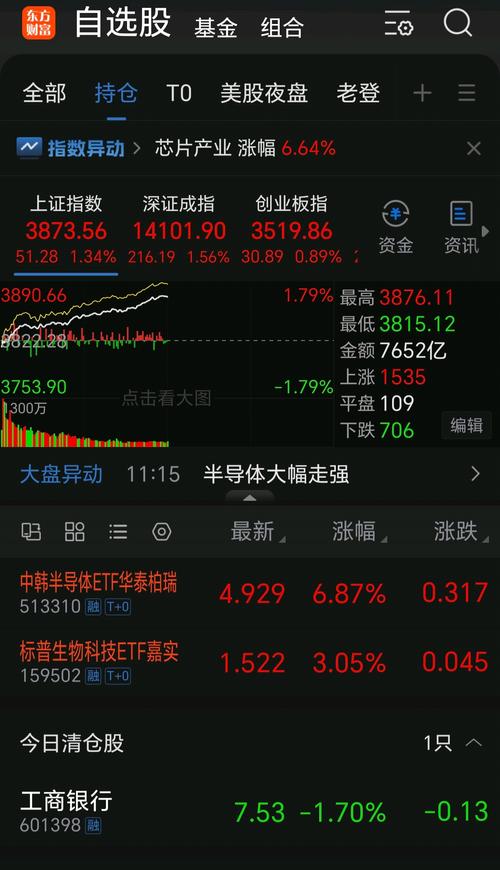Open the 资金 shortcut
Screen dimensions: 500x870
[x=395, y=227]
